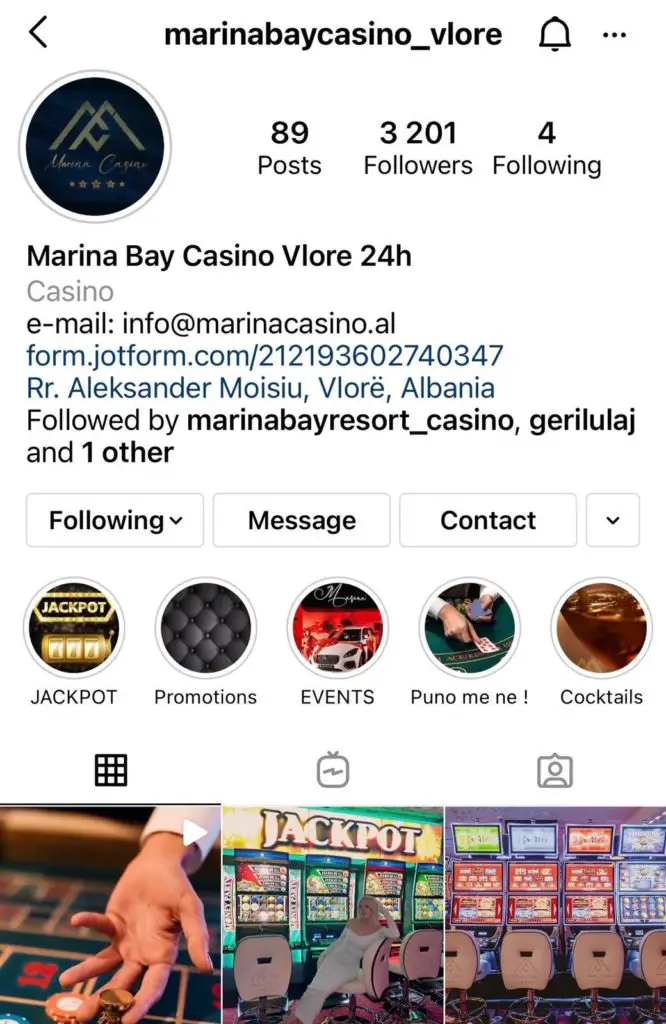View the Cocktails story highlight
Viewport: 666px width, 1024px height.
pos(601,630)
